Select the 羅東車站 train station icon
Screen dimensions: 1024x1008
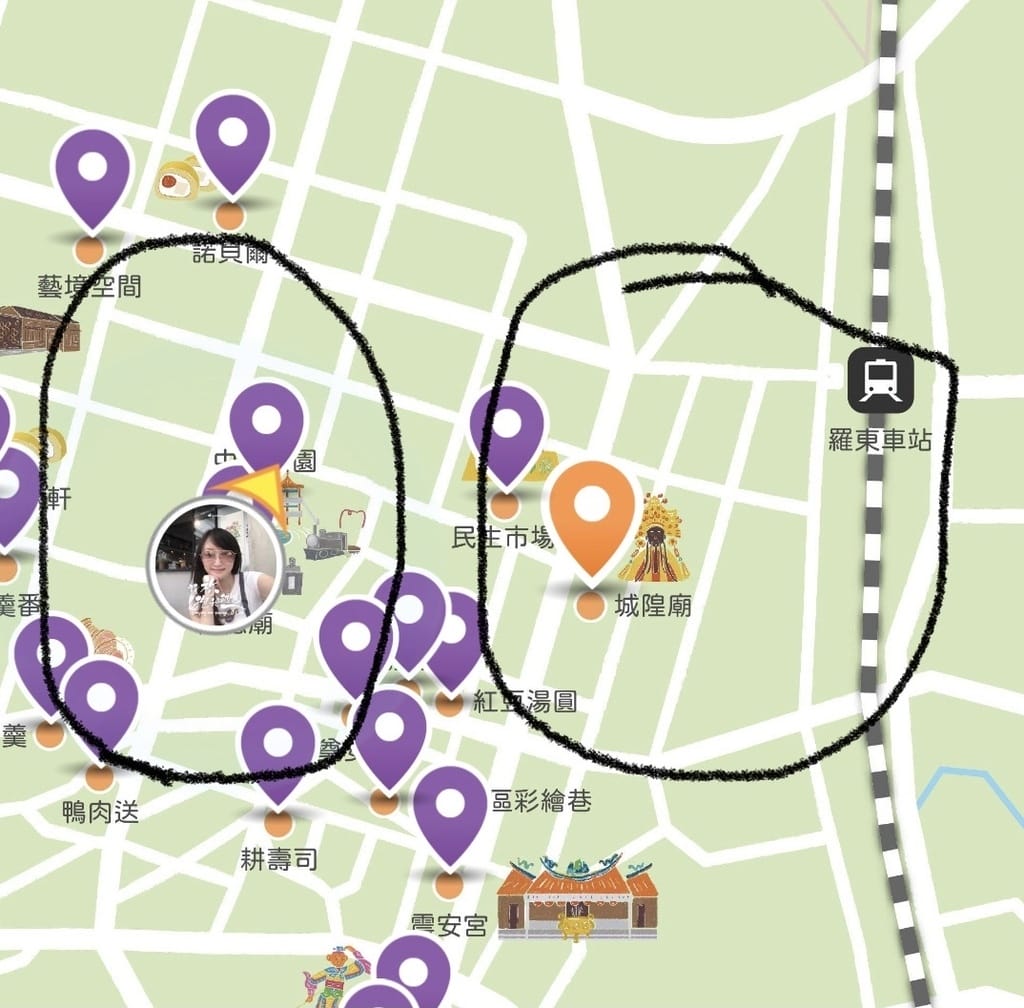pyautogui.click(x=880, y=381)
